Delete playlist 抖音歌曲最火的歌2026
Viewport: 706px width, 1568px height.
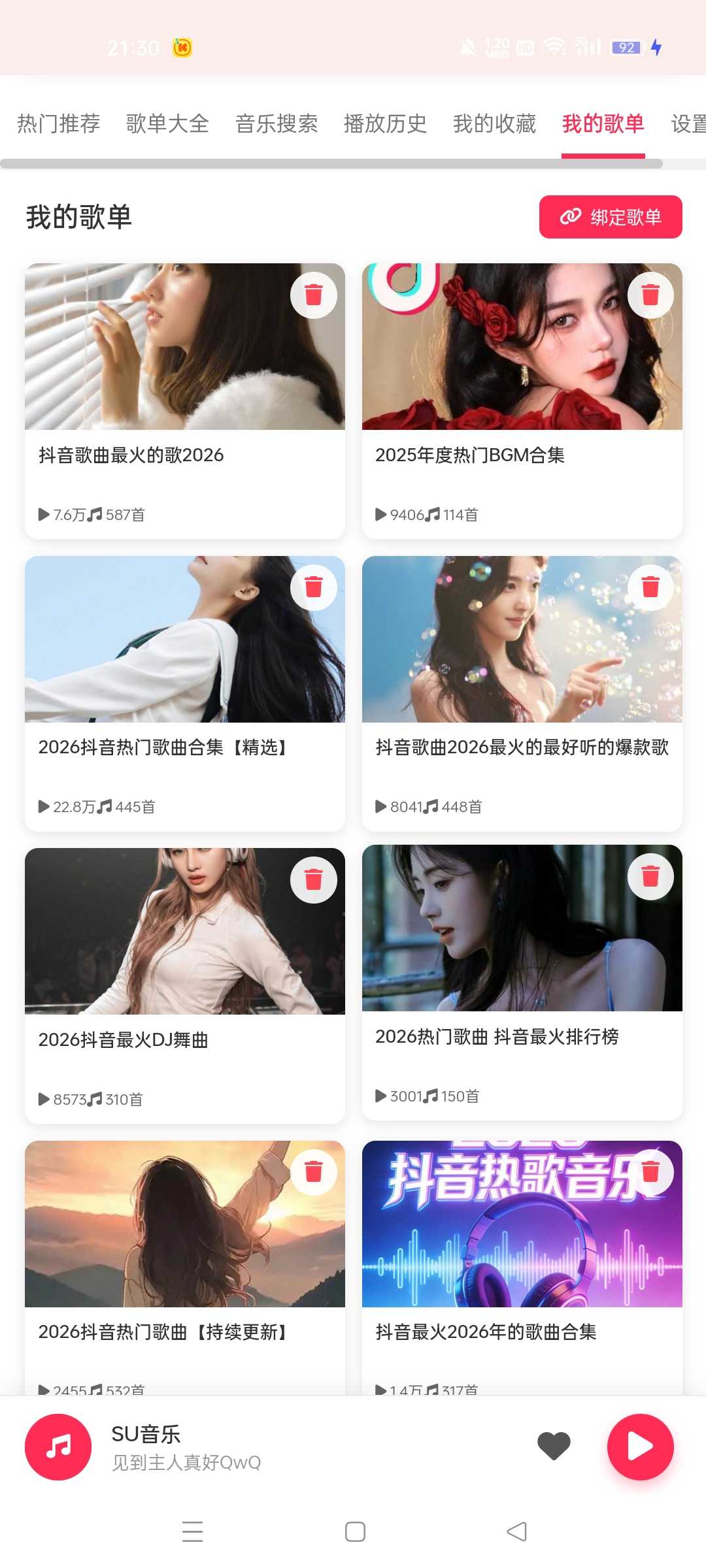314,295
